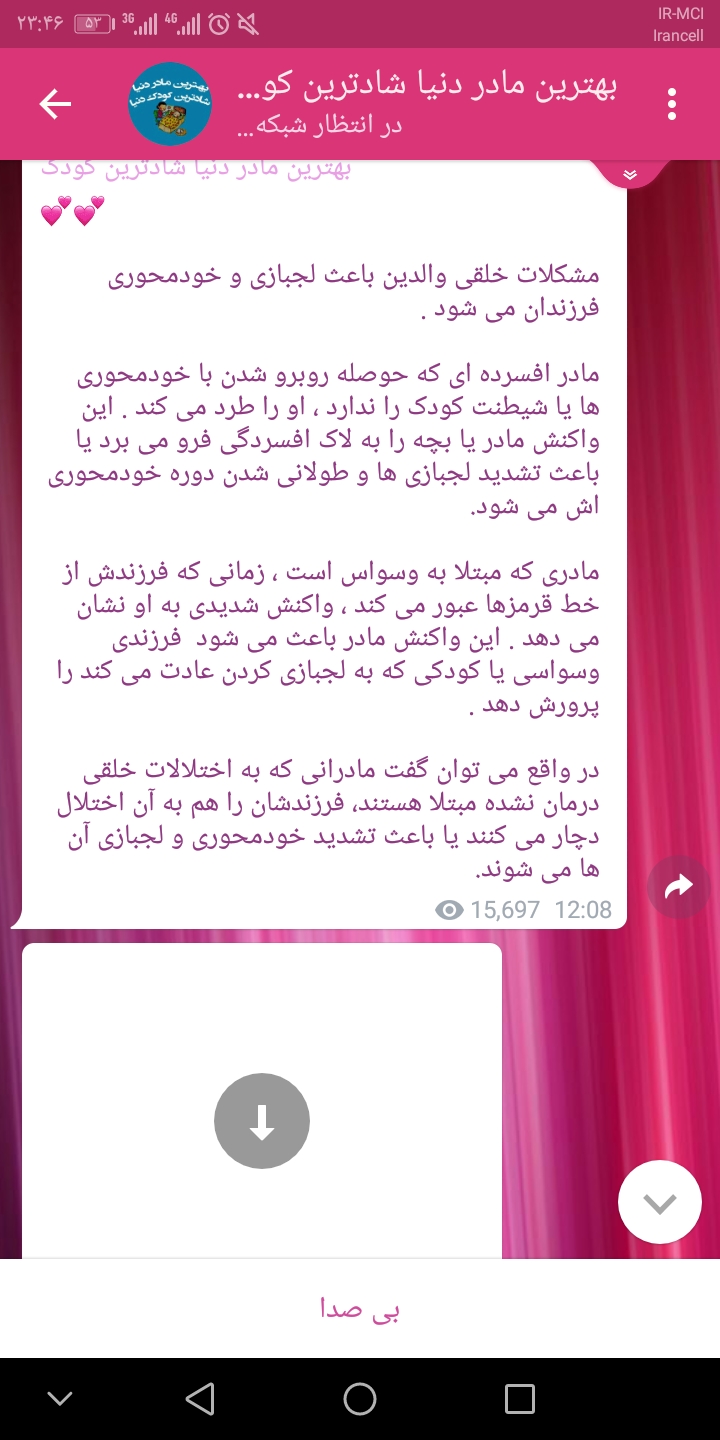Go back using the arrow in the header
720x1440 pixels.
(x=55, y=104)
